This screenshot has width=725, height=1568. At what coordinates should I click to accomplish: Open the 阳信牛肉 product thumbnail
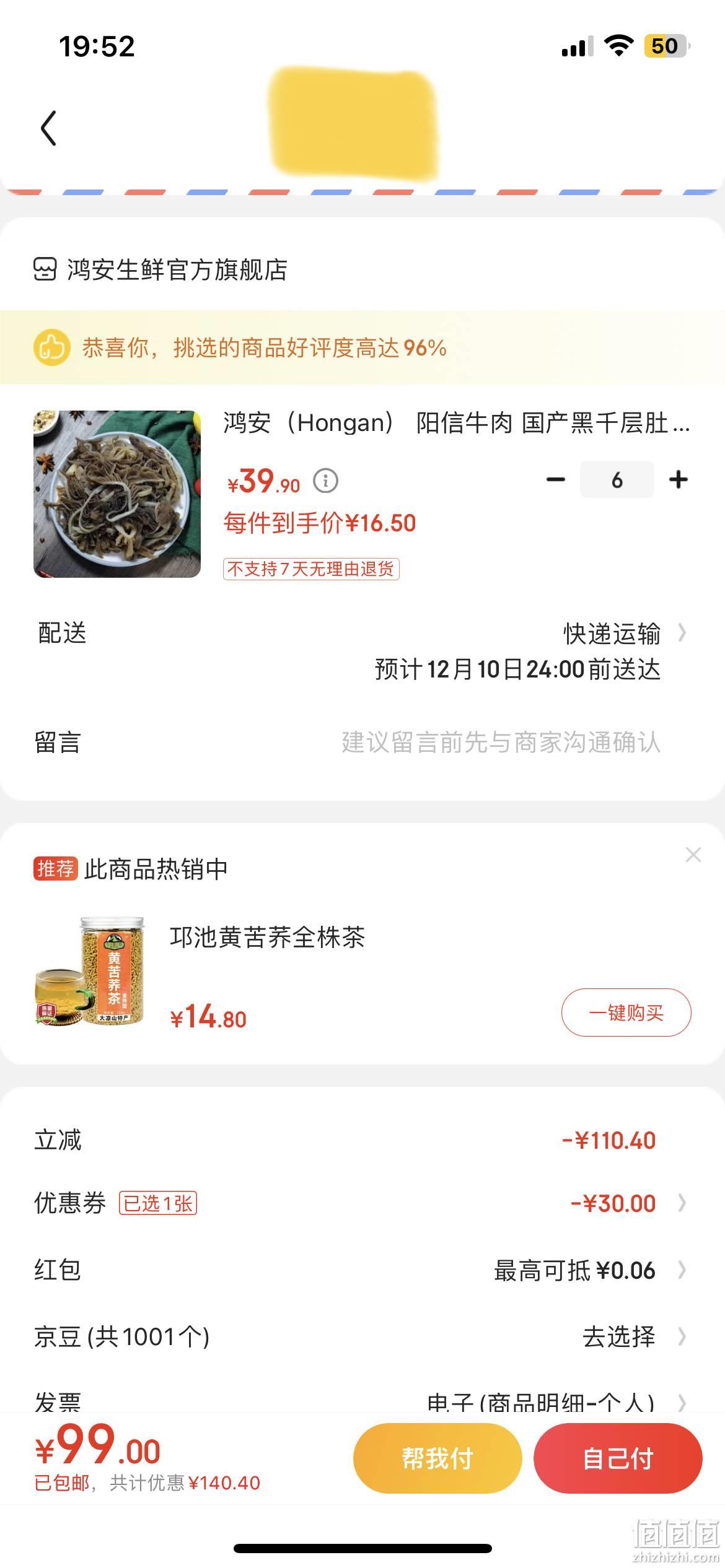pyautogui.click(x=117, y=494)
